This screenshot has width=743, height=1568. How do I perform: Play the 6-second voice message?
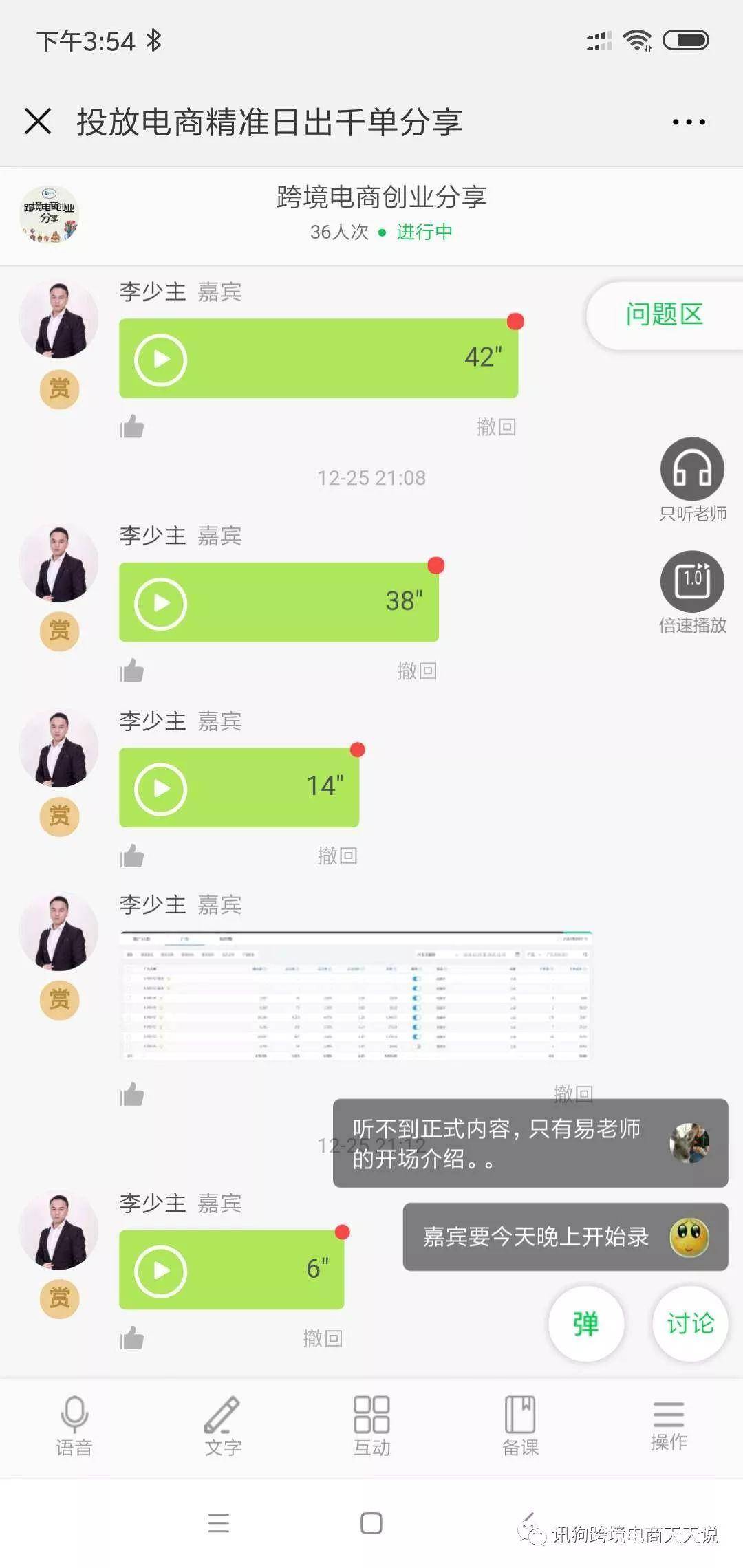(160, 1270)
